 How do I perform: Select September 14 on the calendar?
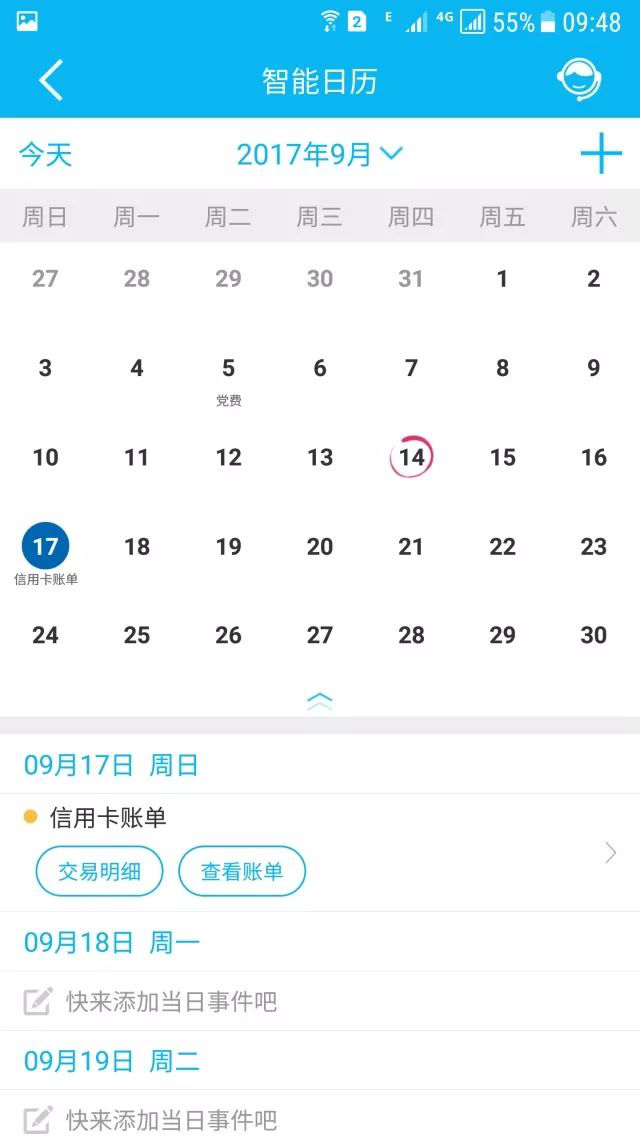tap(411, 458)
